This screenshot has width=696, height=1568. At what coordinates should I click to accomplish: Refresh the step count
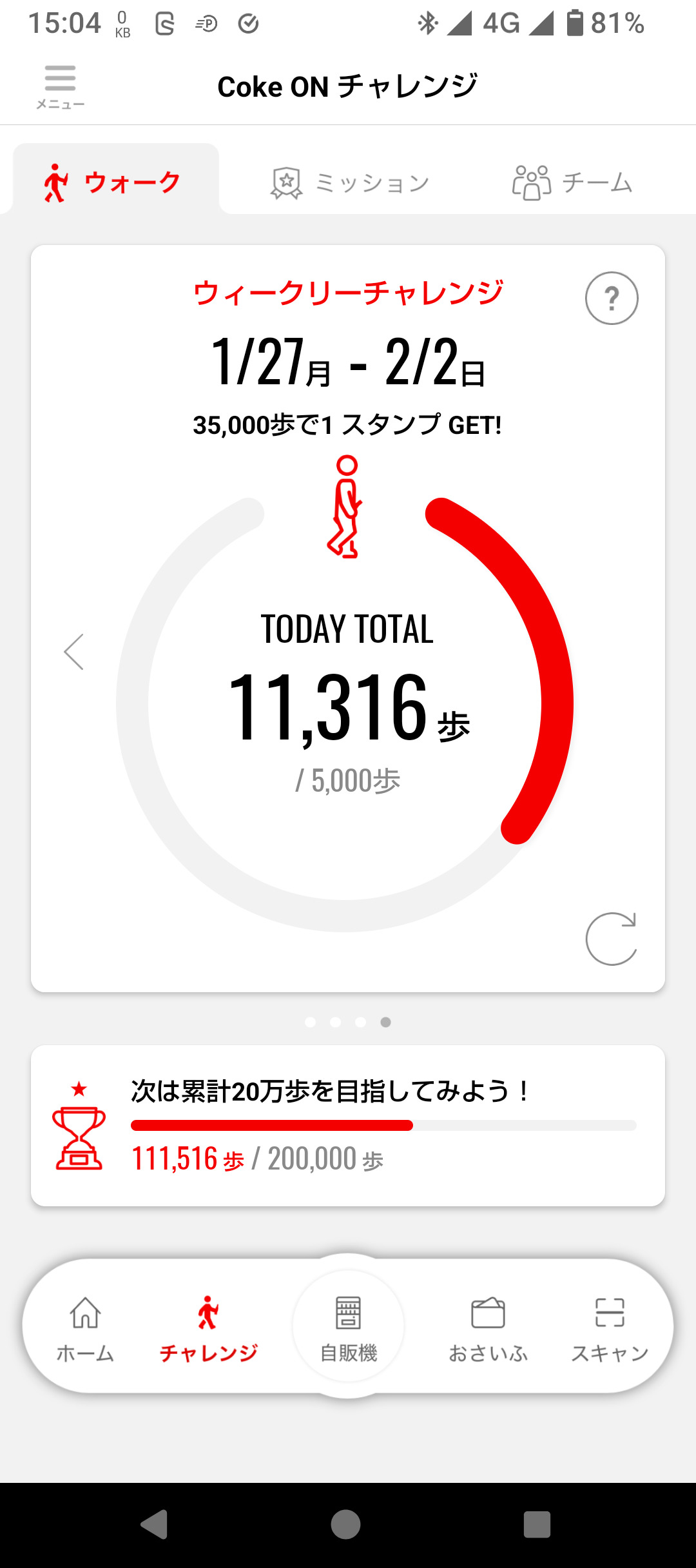tap(611, 939)
